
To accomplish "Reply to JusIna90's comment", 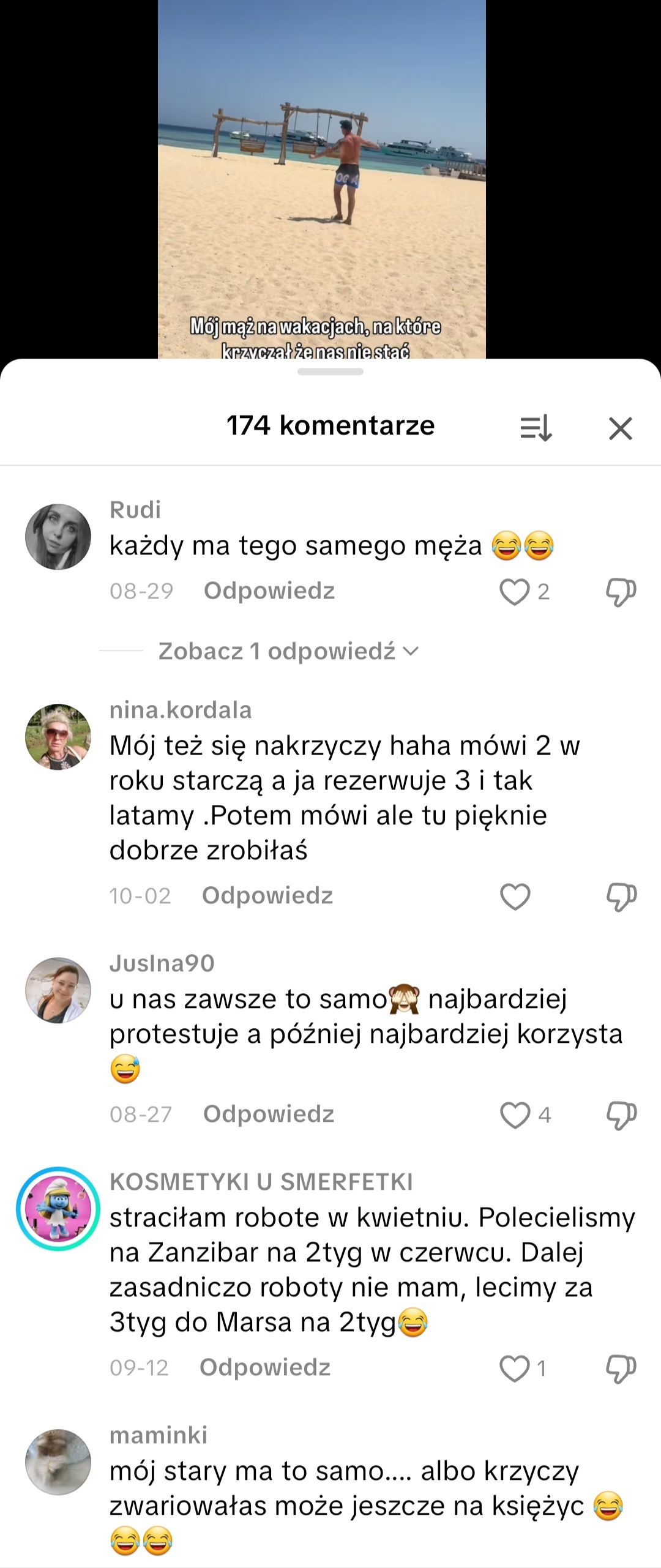I will click(x=269, y=1114).
